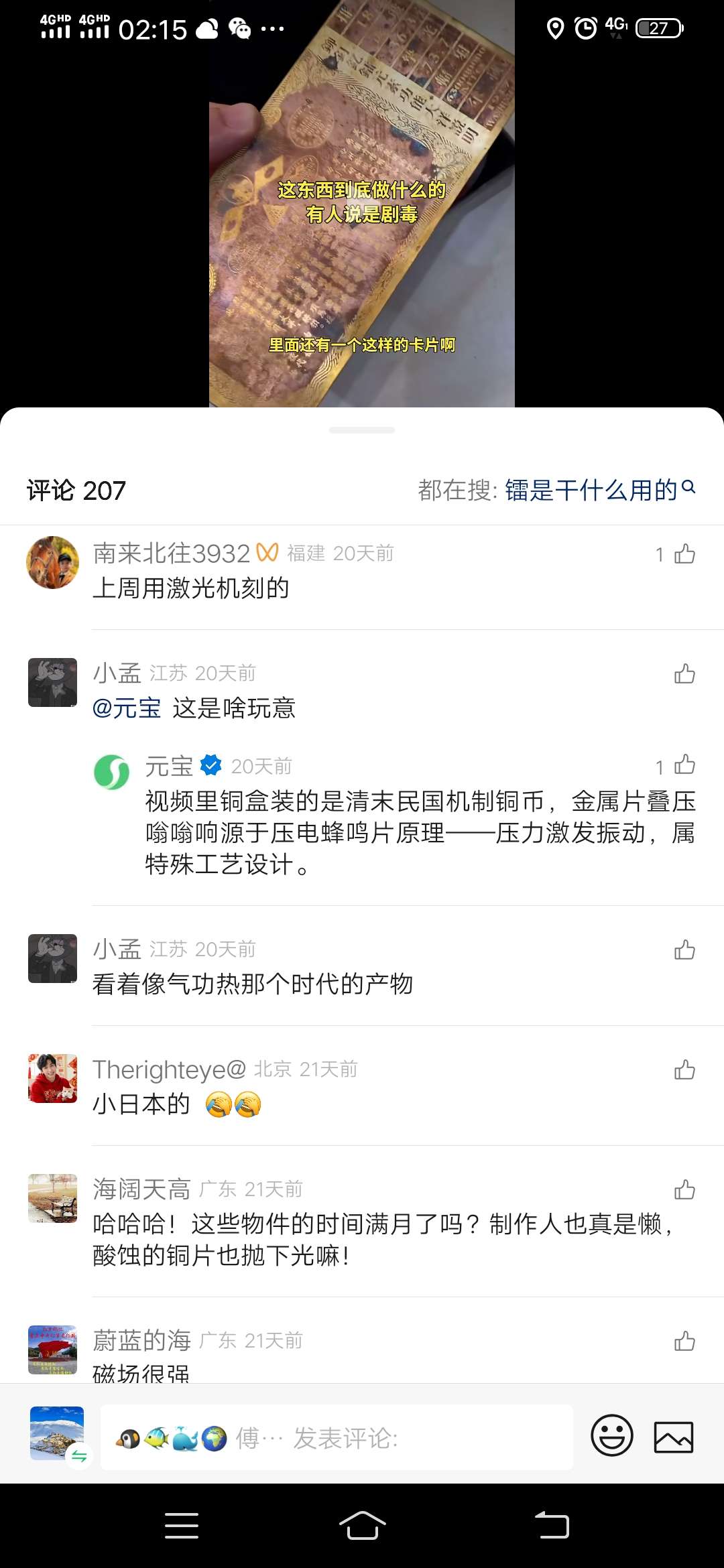Like Therighteye@'s comment

click(684, 1069)
